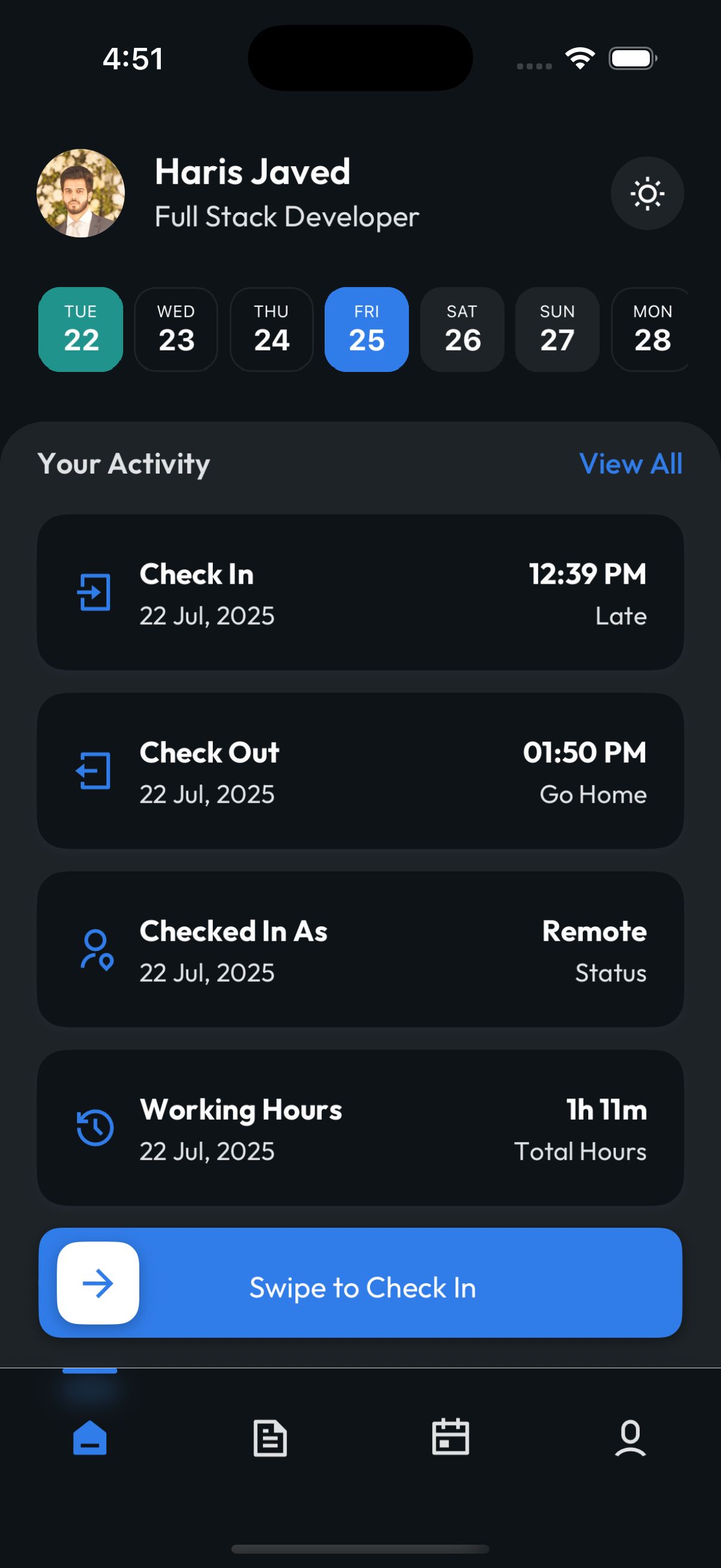Switch to the documents report tab

270,1438
